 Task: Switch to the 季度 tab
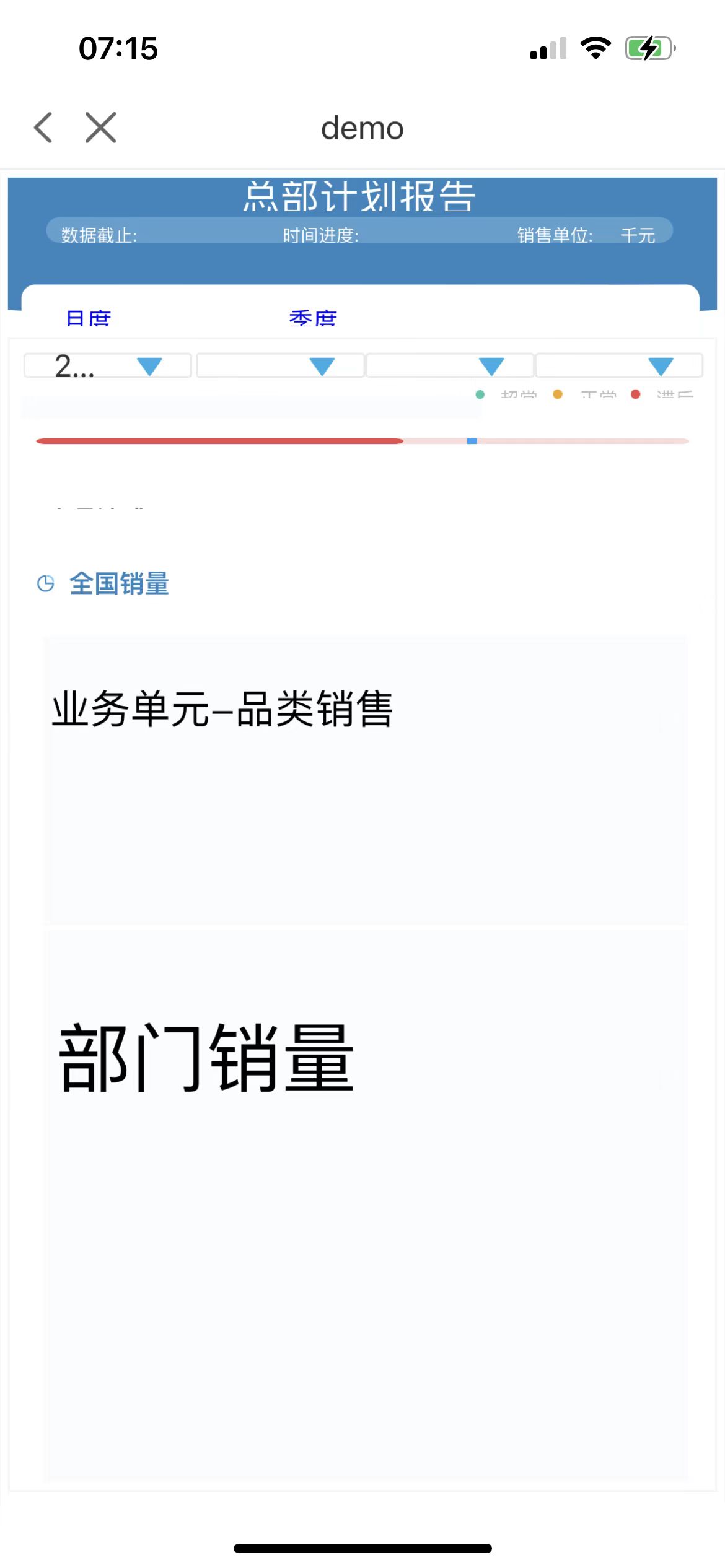tap(313, 319)
